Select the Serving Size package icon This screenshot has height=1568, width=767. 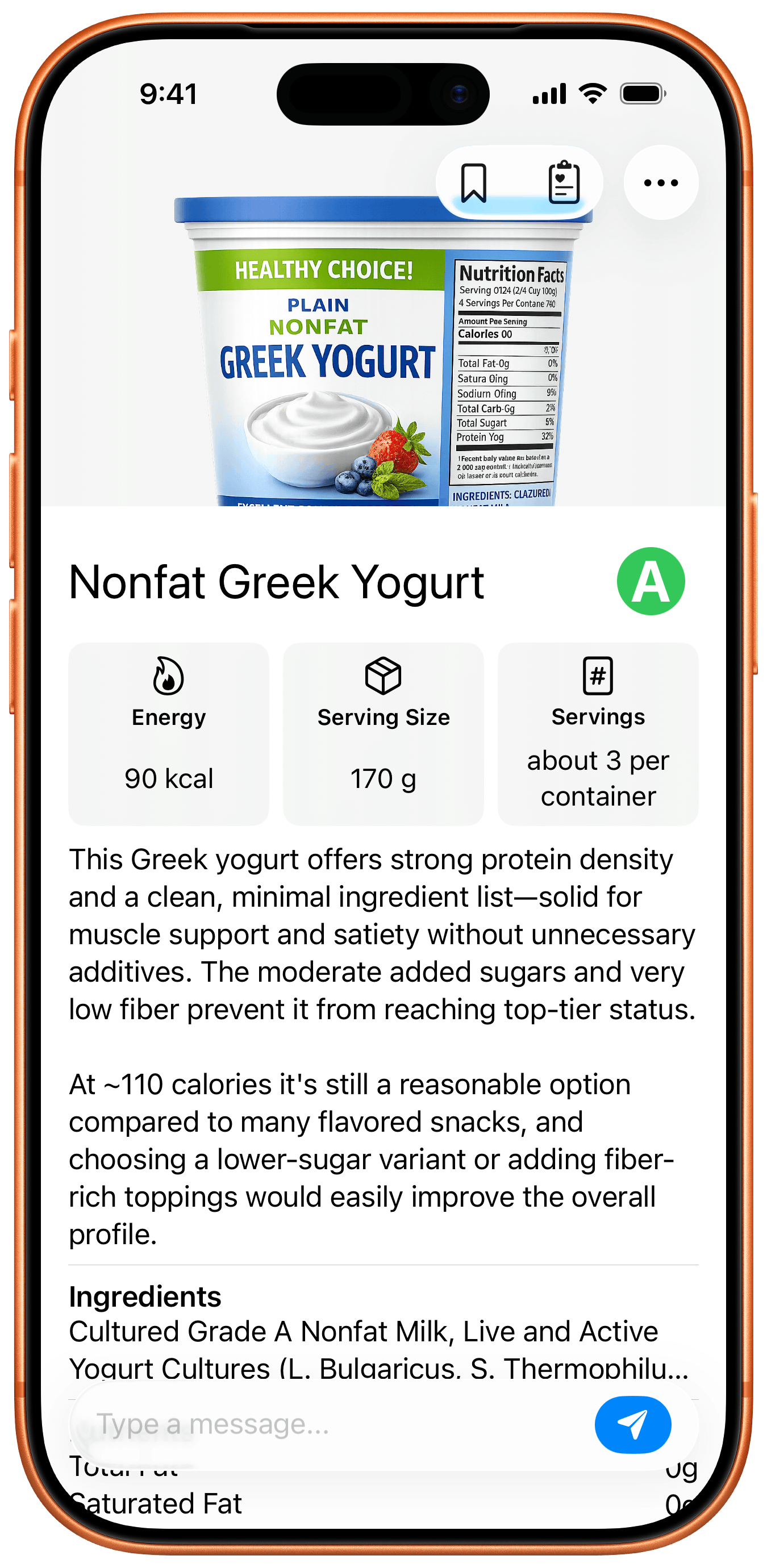coord(382,675)
